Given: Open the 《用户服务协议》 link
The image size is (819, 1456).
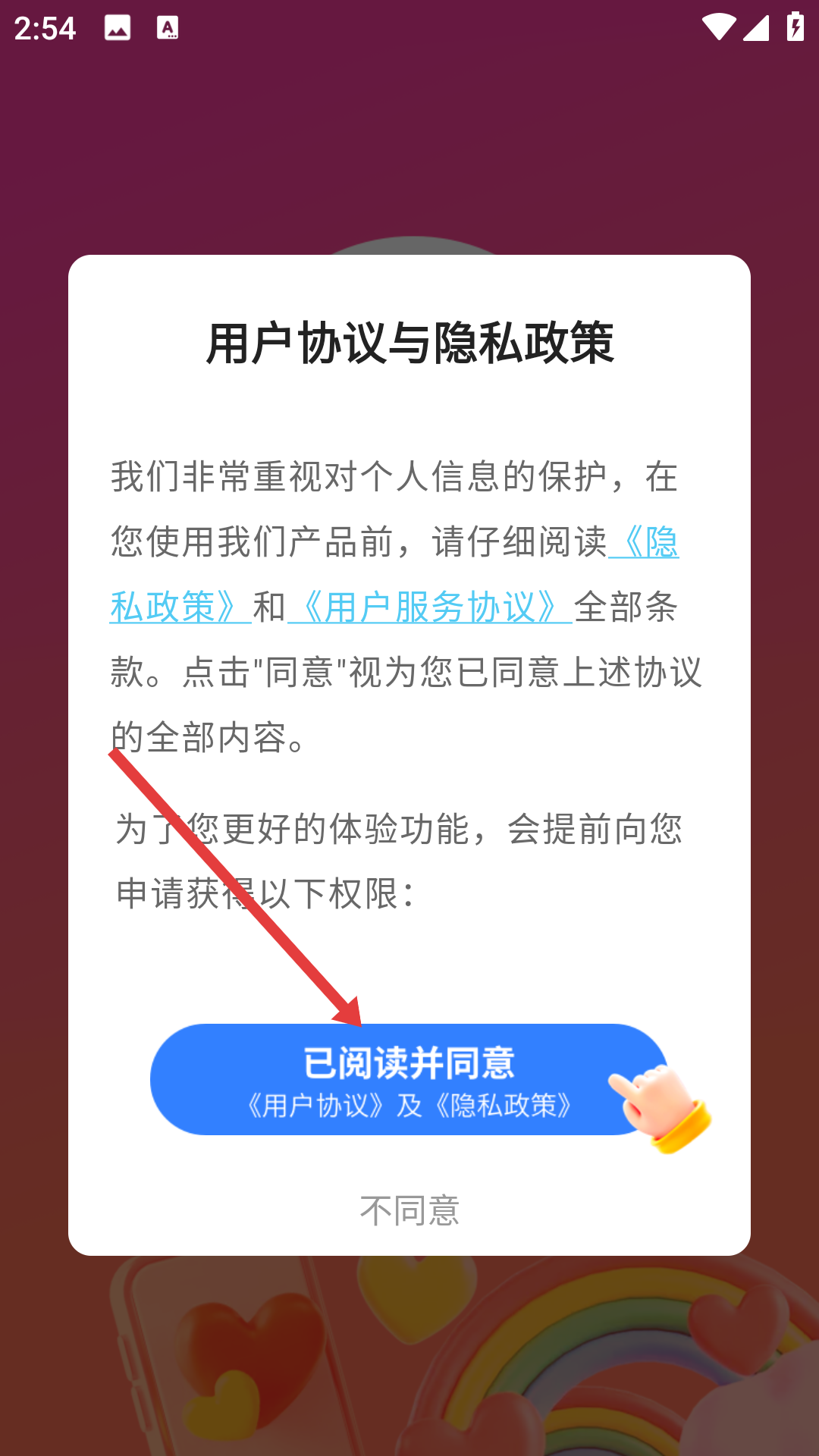Looking at the screenshot, I should coord(429,607).
